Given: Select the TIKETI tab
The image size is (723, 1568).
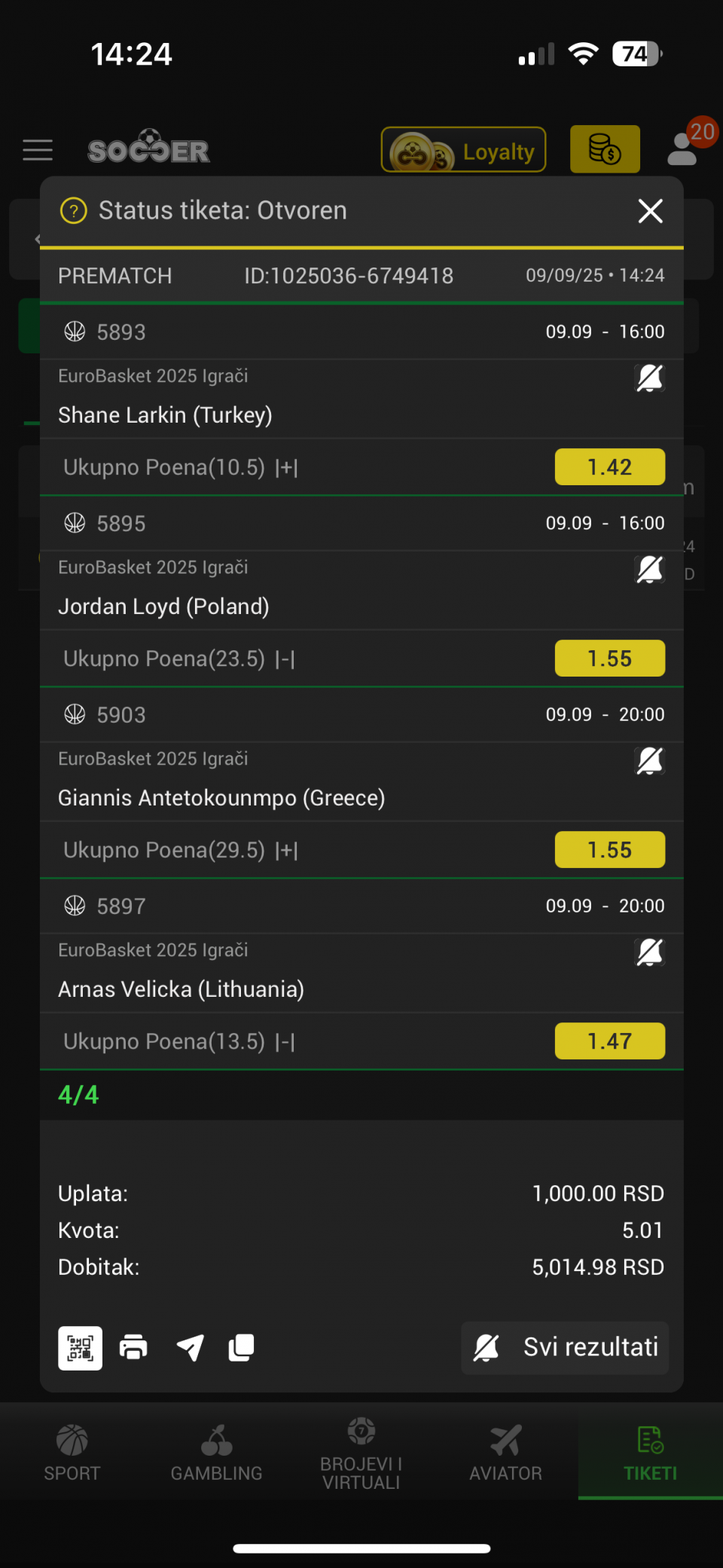Looking at the screenshot, I should tap(650, 1453).
